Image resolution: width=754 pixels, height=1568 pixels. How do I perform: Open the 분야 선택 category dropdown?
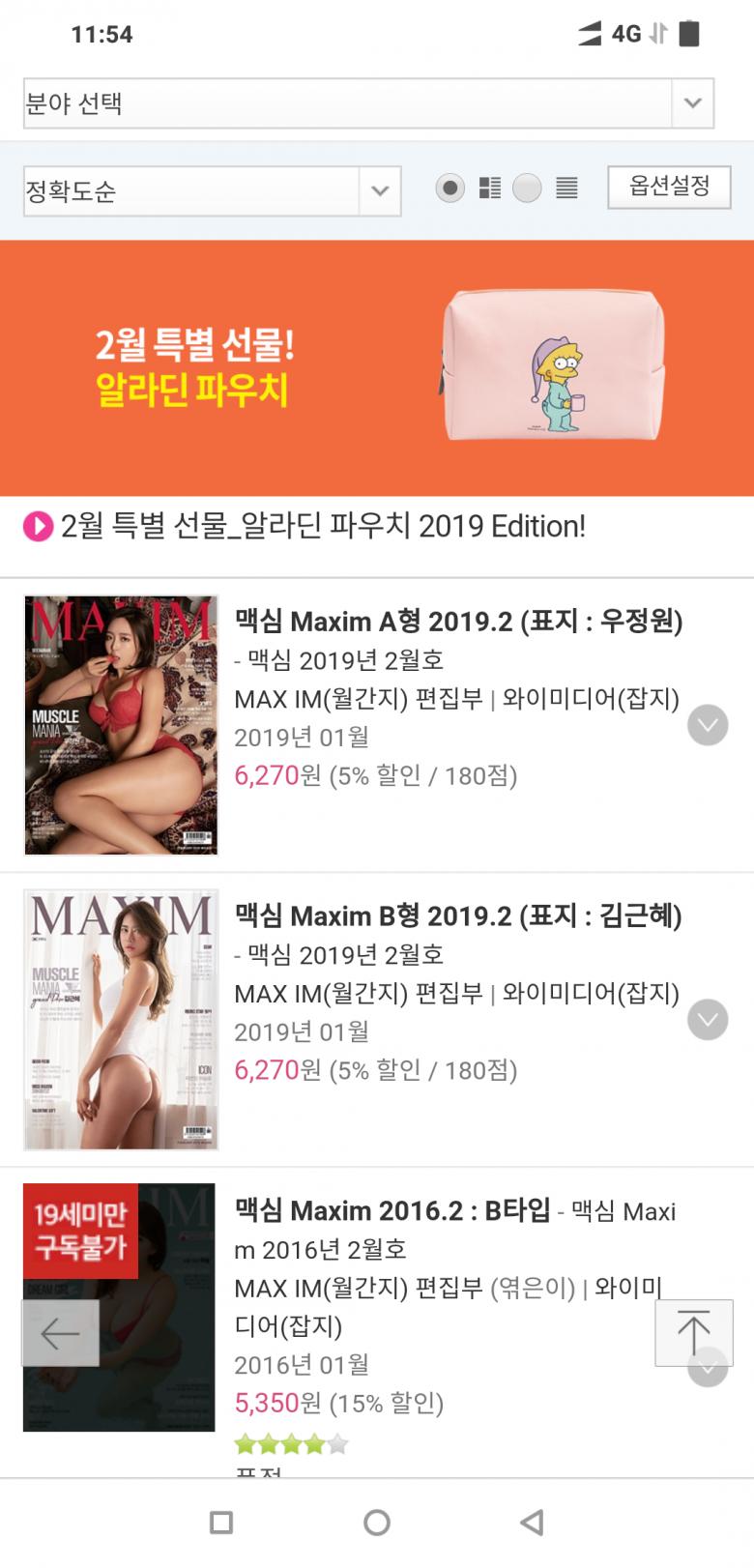click(367, 103)
